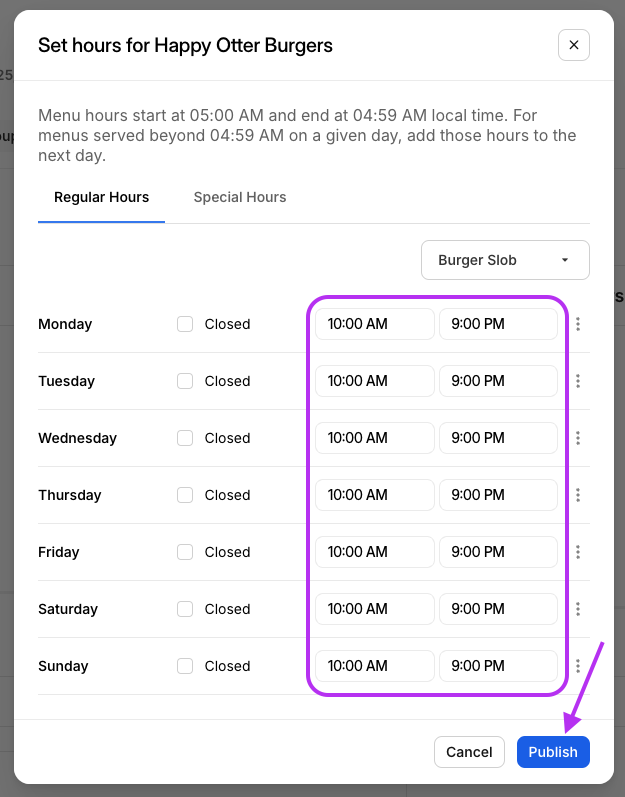Tick Closed for Wednesday
The height and width of the screenshot is (797, 625).
[x=185, y=438]
